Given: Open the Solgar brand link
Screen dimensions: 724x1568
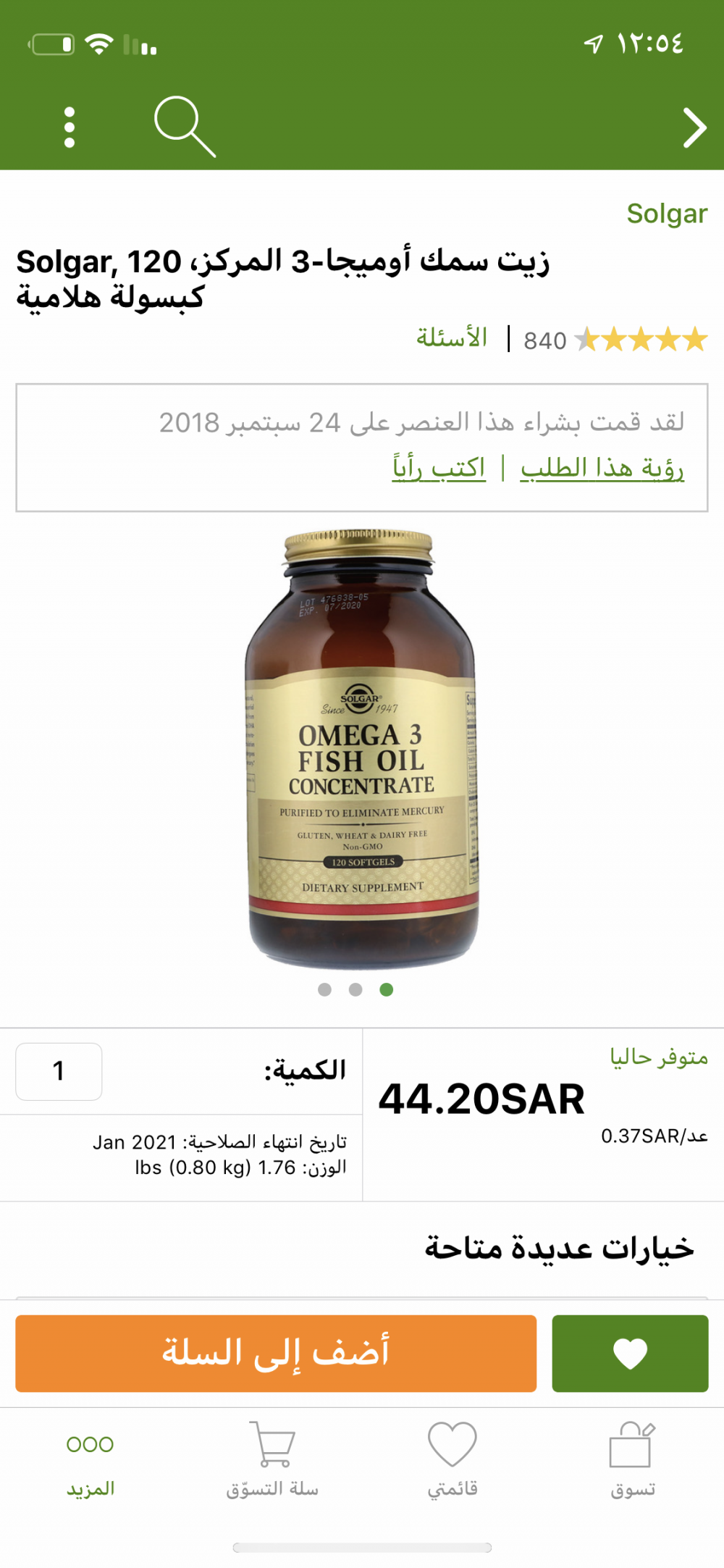Looking at the screenshot, I should tap(666, 214).
